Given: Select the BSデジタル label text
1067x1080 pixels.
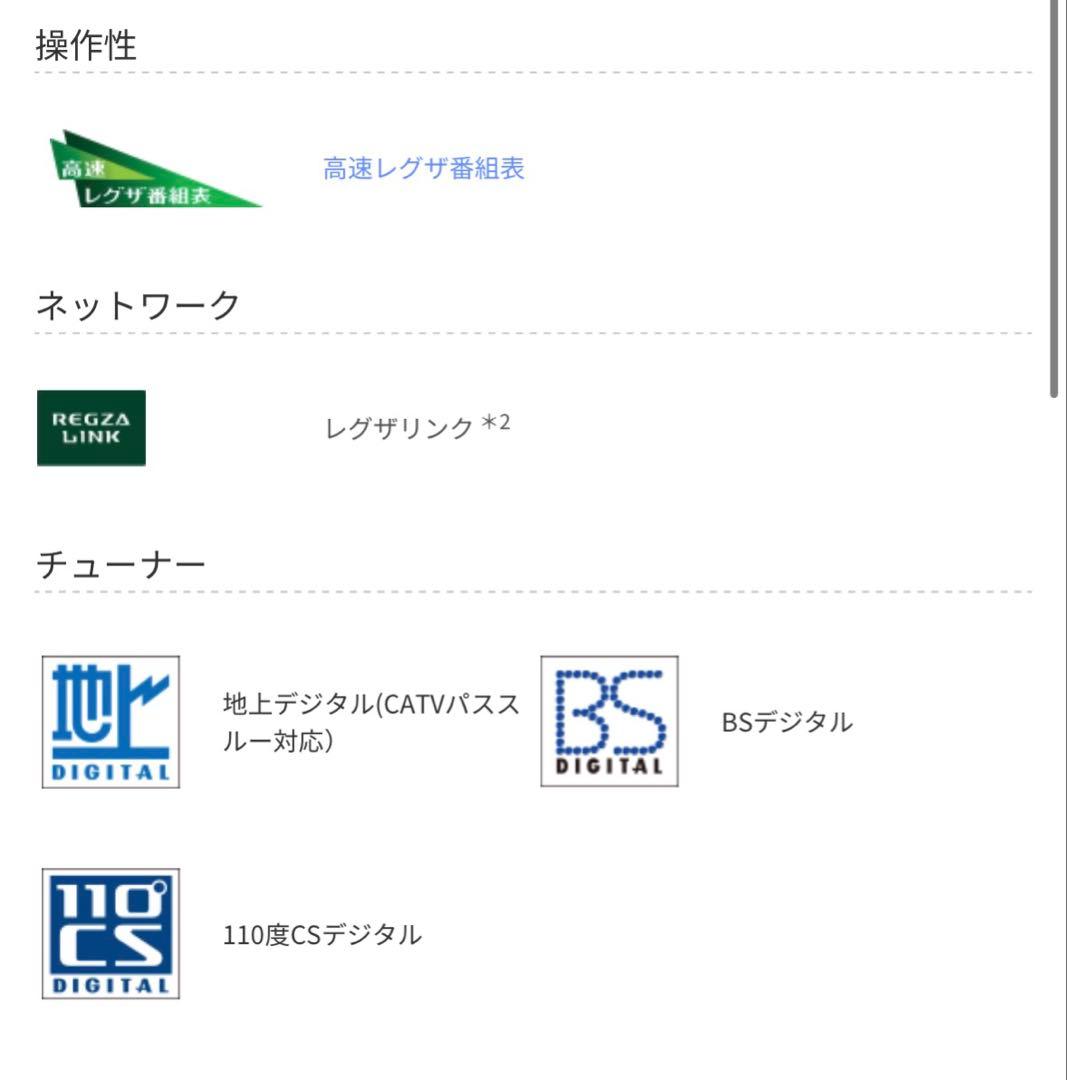Looking at the screenshot, I should coord(786,720).
